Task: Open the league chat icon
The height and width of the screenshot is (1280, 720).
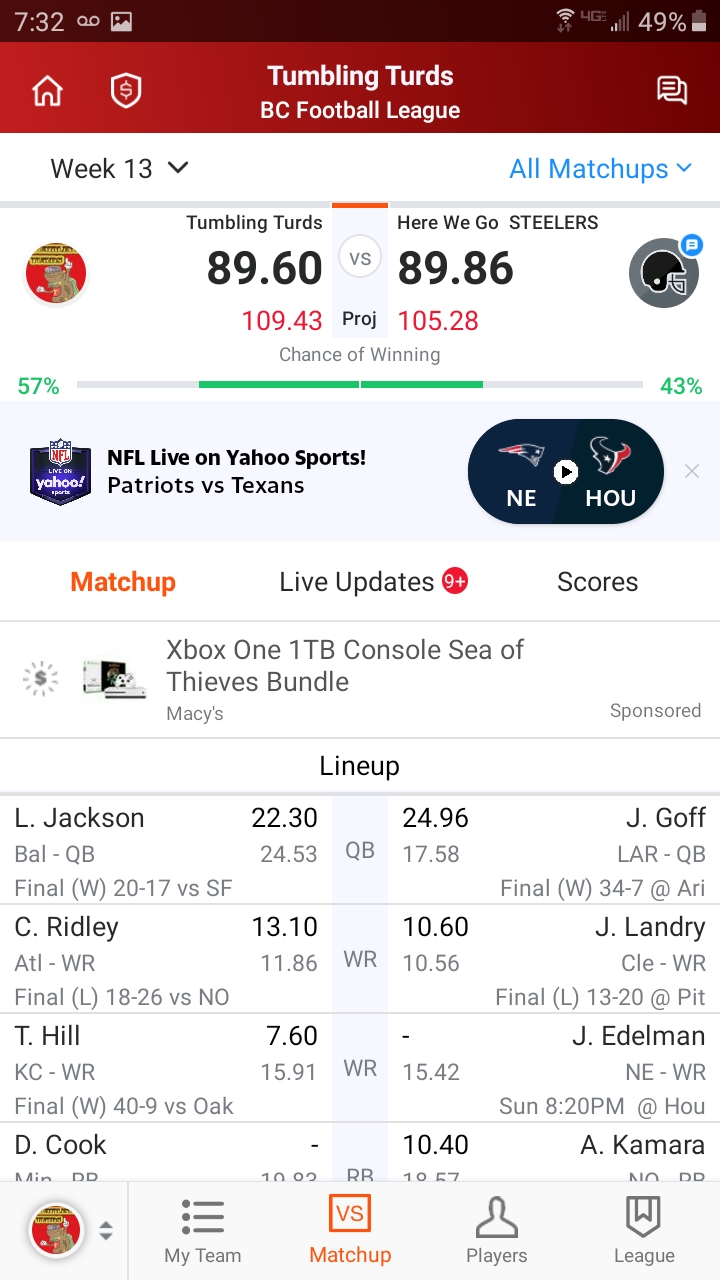Action: pyautogui.click(x=672, y=91)
